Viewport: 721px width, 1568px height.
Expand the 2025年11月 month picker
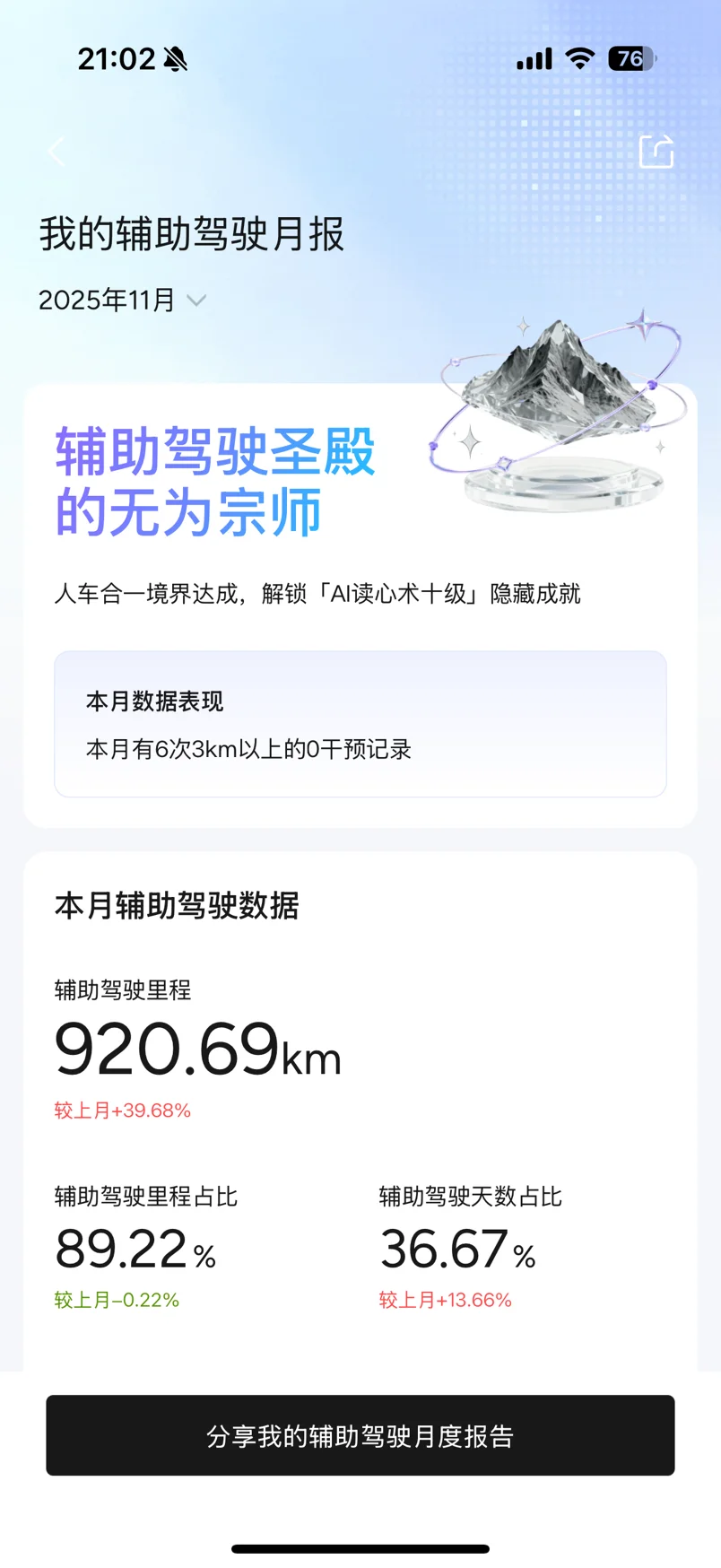click(123, 300)
